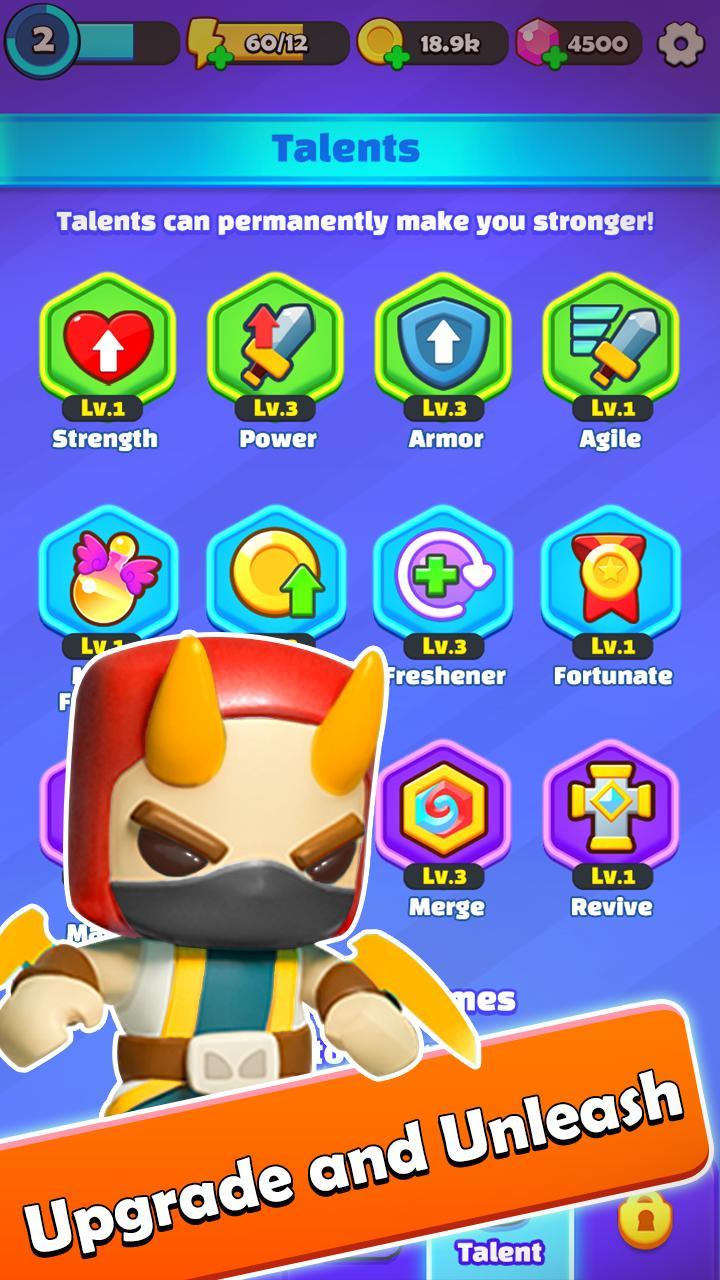Open the settings gear
This screenshot has height=1280, width=720.
coord(682,44)
